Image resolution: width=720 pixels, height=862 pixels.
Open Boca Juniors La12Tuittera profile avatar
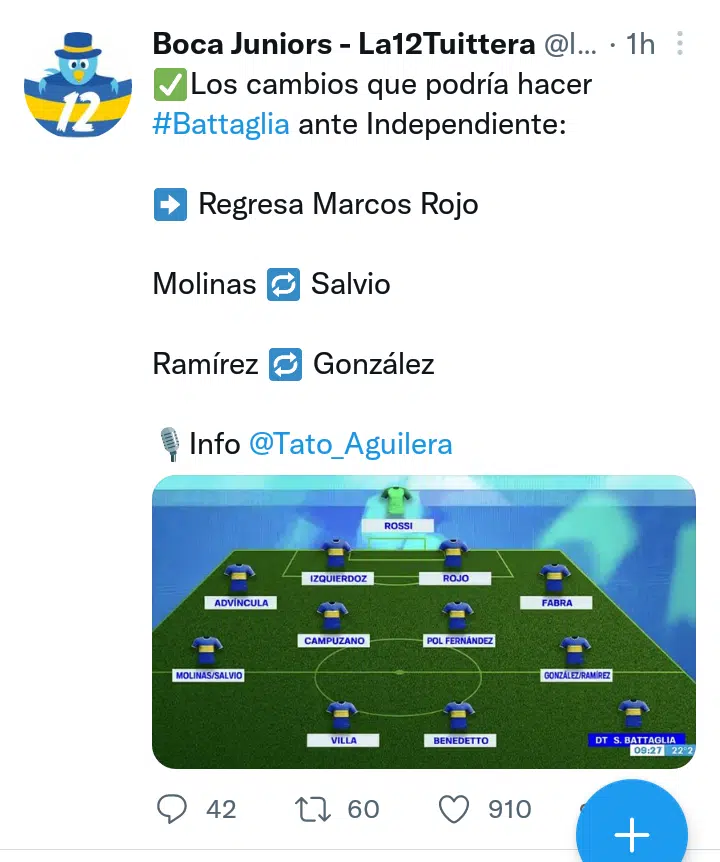coord(78,84)
